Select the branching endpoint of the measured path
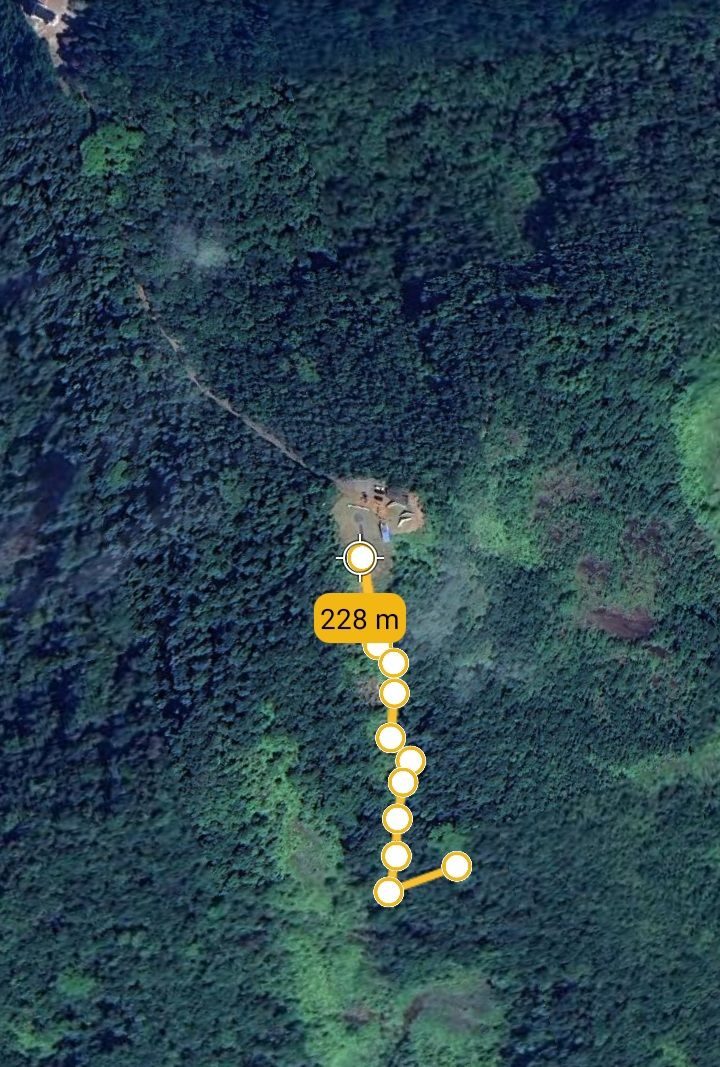 click(456, 866)
